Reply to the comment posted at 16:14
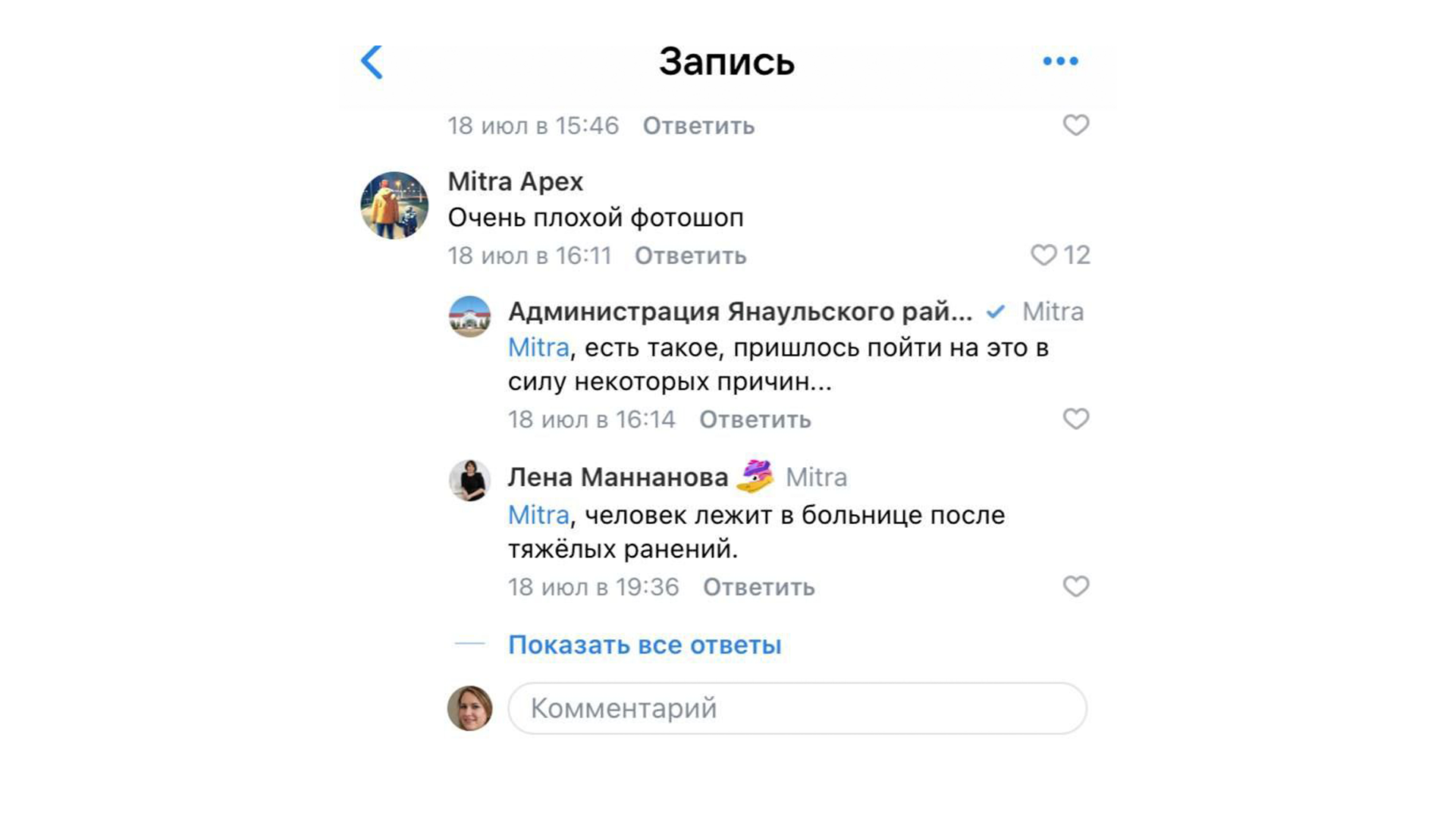This screenshot has width=1456, height=819. tap(755, 419)
